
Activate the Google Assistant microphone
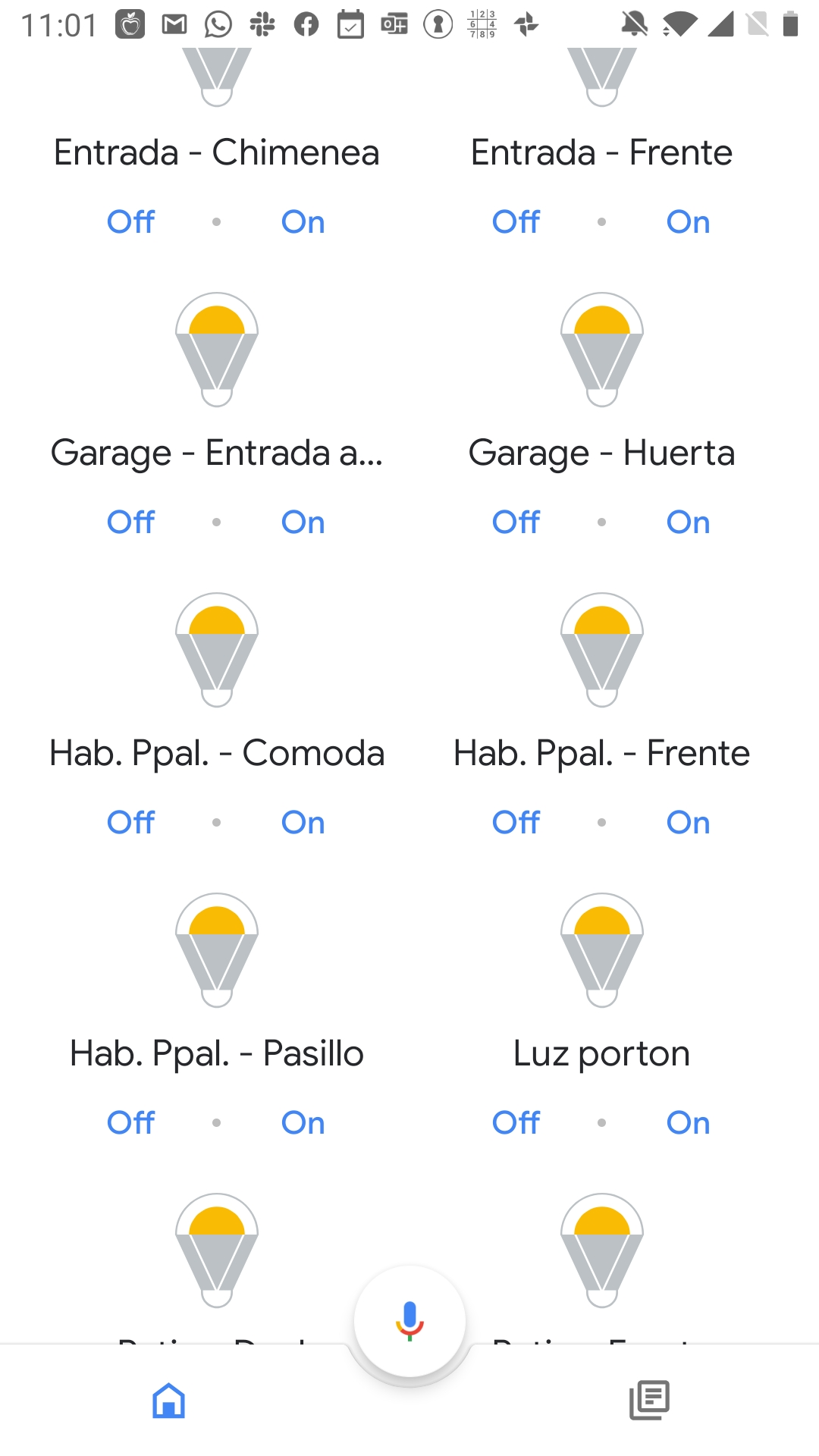click(x=409, y=1321)
